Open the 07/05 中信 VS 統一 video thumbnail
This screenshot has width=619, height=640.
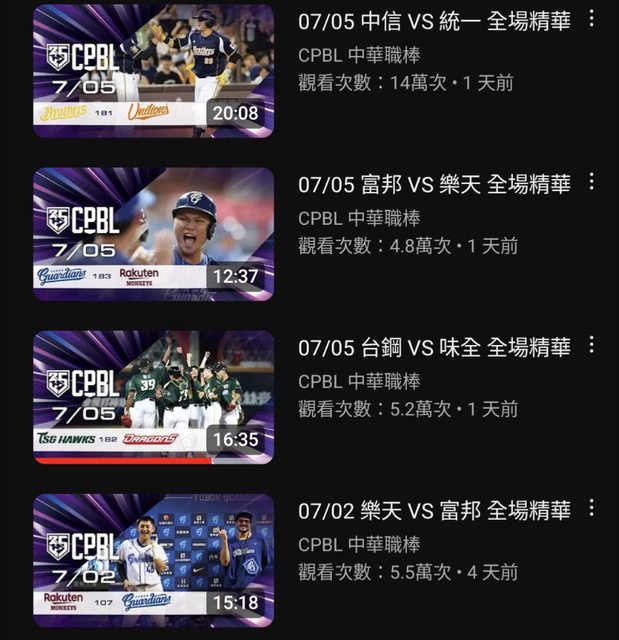[153, 71]
